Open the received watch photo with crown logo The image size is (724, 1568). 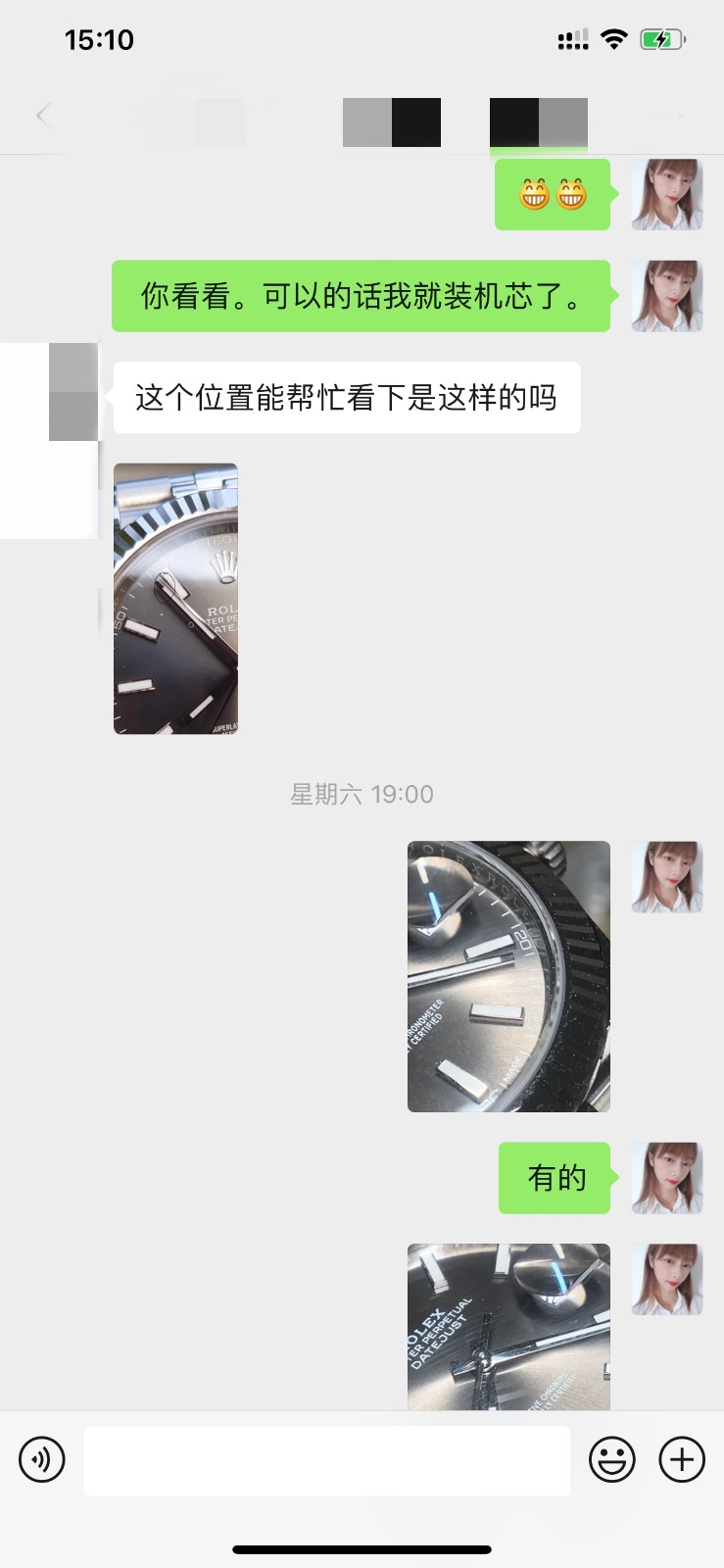point(175,599)
